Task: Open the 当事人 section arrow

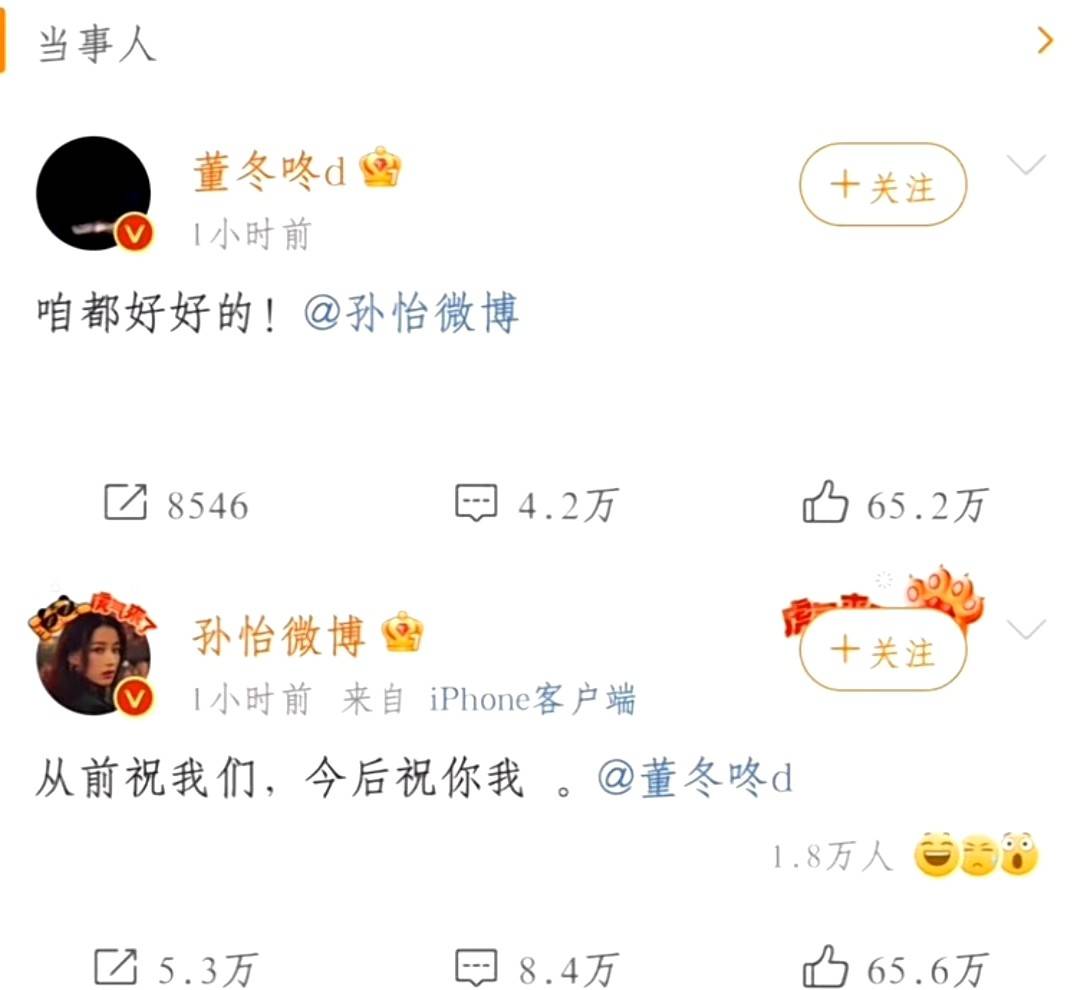Action: (1045, 41)
